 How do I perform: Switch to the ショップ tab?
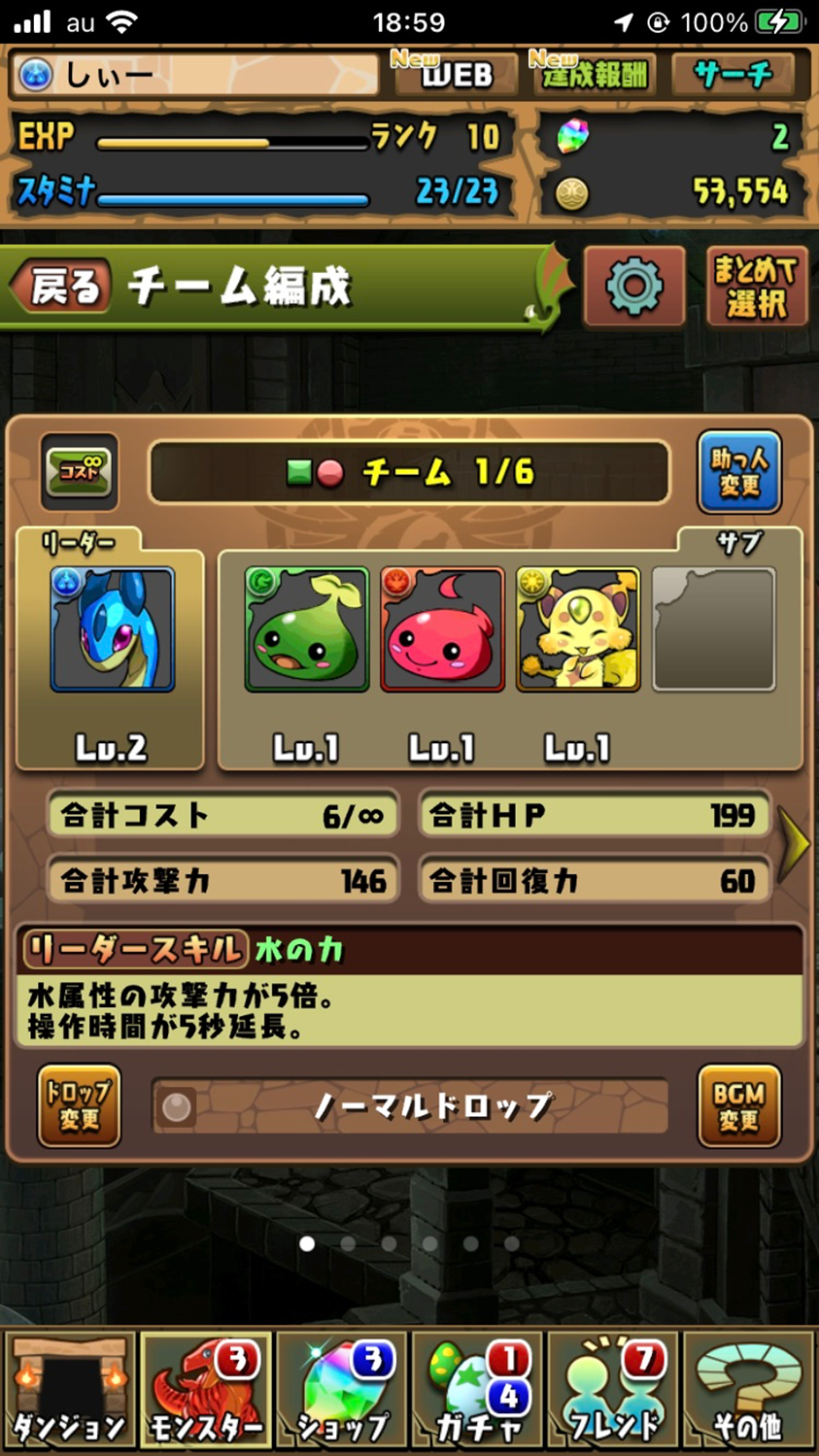coord(343,1391)
